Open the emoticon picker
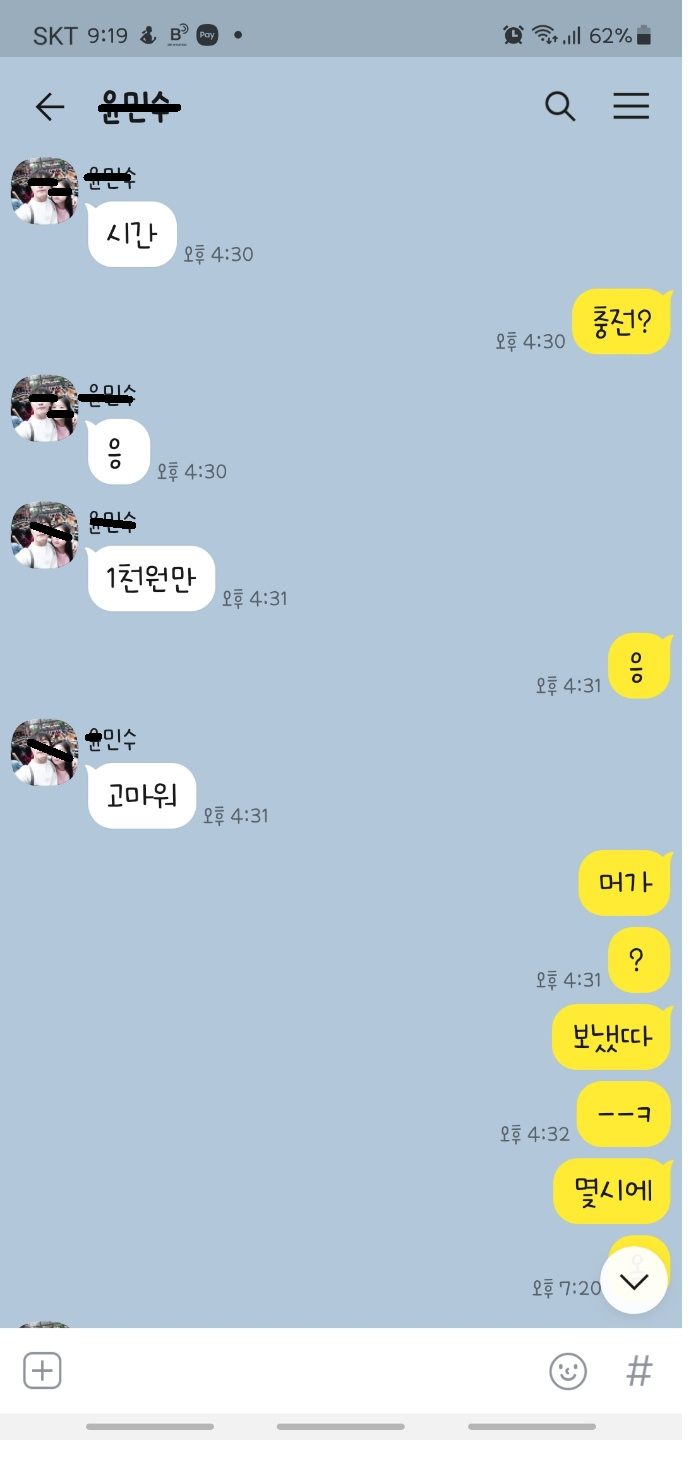 coord(568,1370)
